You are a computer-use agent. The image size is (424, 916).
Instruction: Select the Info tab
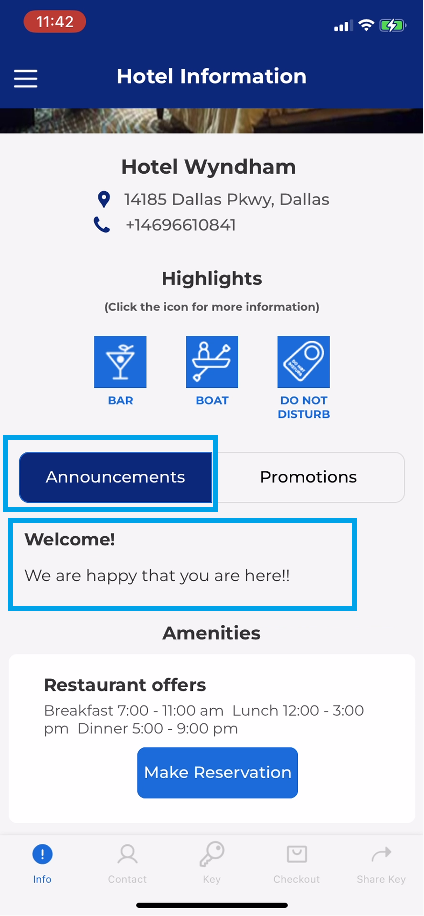pyautogui.click(x=42, y=864)
